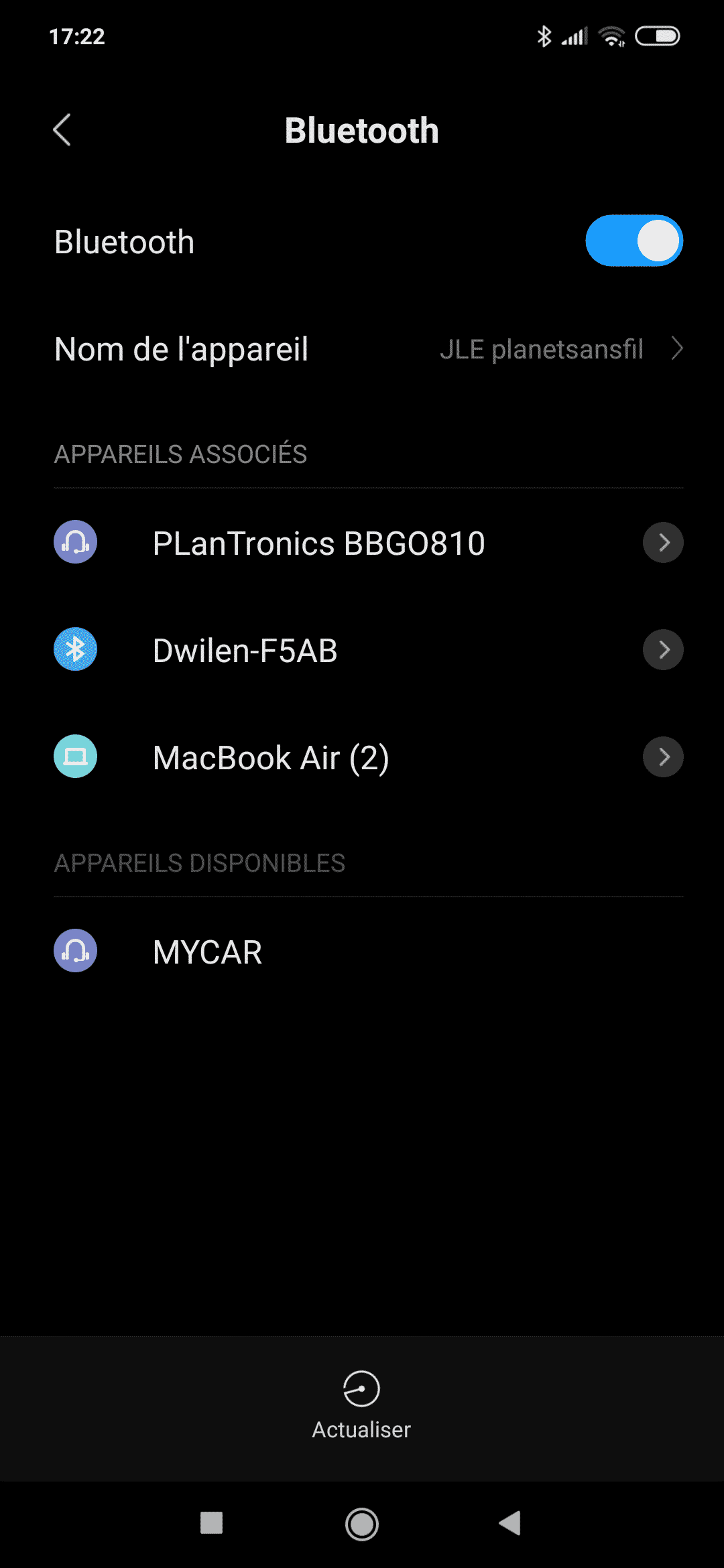Screen dimensions: 724x1568
Task: Go back using the top-left arrow
Action: tap(62, 130)
